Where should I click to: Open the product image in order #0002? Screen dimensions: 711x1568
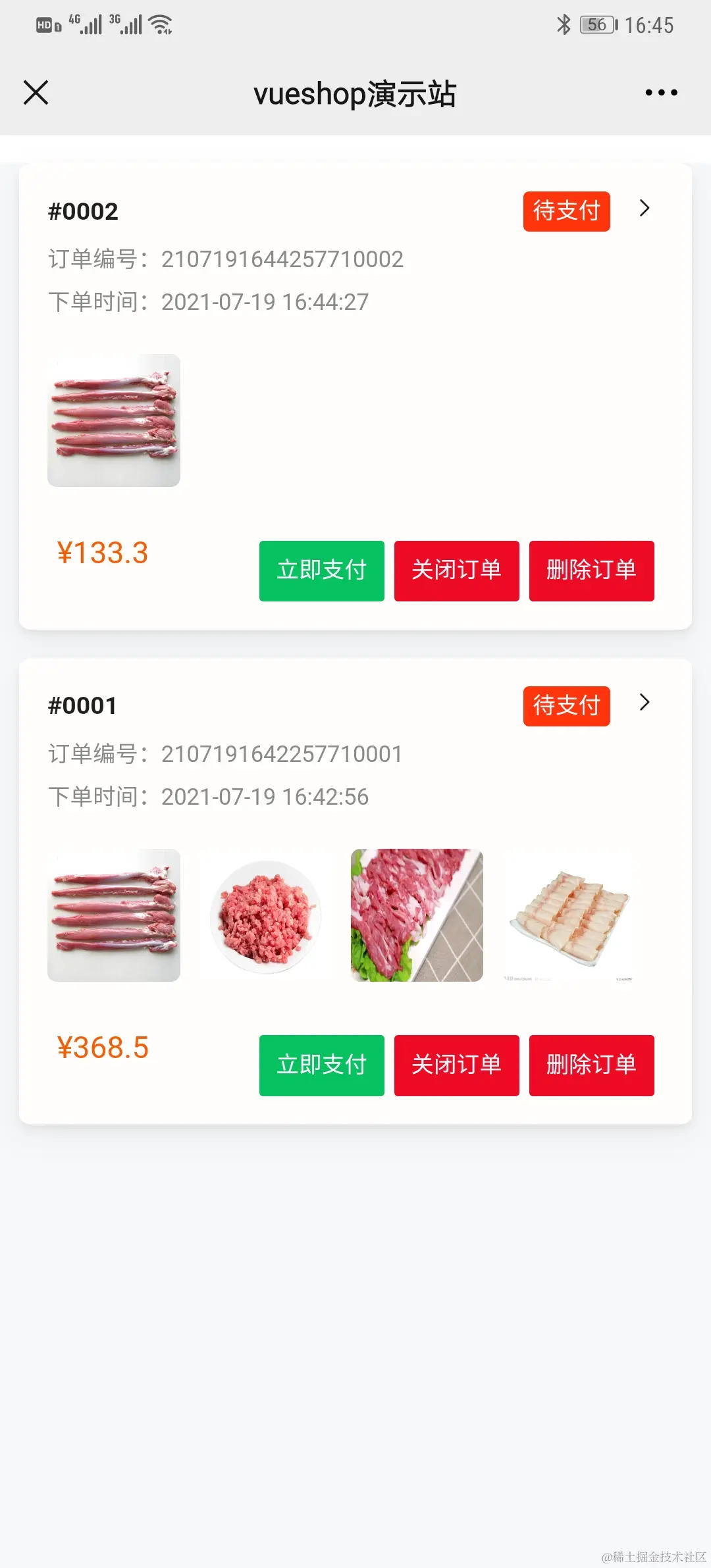(x=114, y=420)
